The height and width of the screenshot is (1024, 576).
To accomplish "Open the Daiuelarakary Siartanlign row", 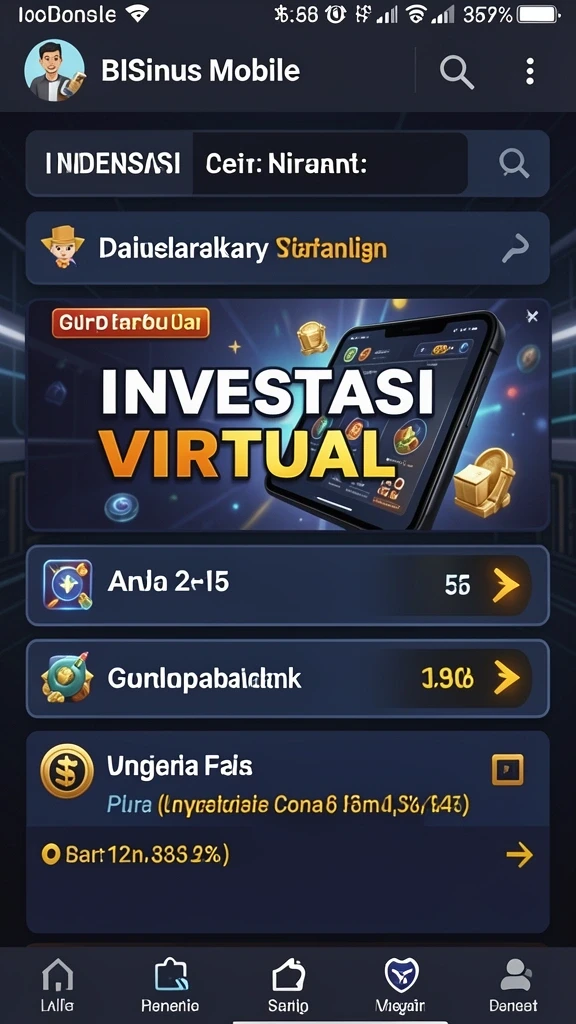I will 287,248.
